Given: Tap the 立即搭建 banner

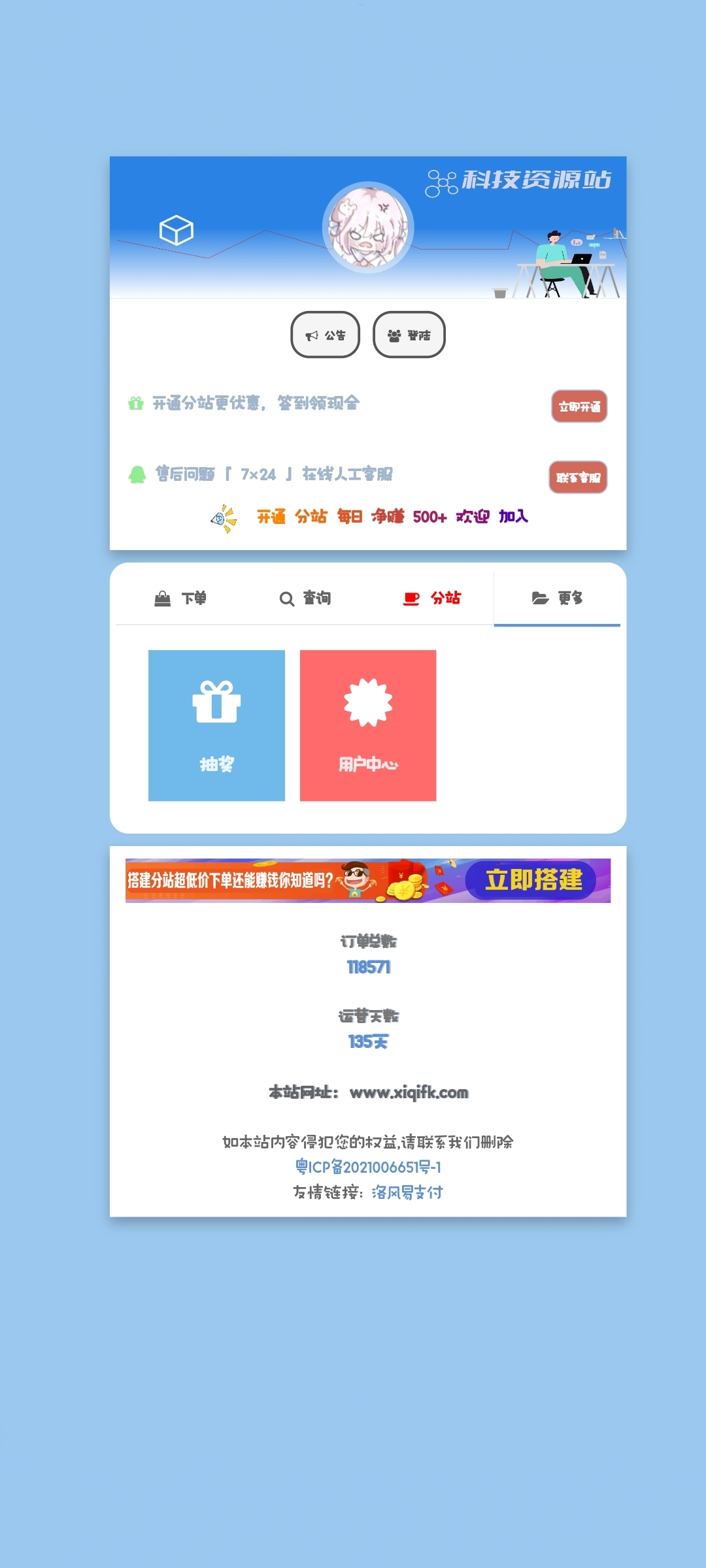Looking at the screenshot, I should [x=367, y=880].
